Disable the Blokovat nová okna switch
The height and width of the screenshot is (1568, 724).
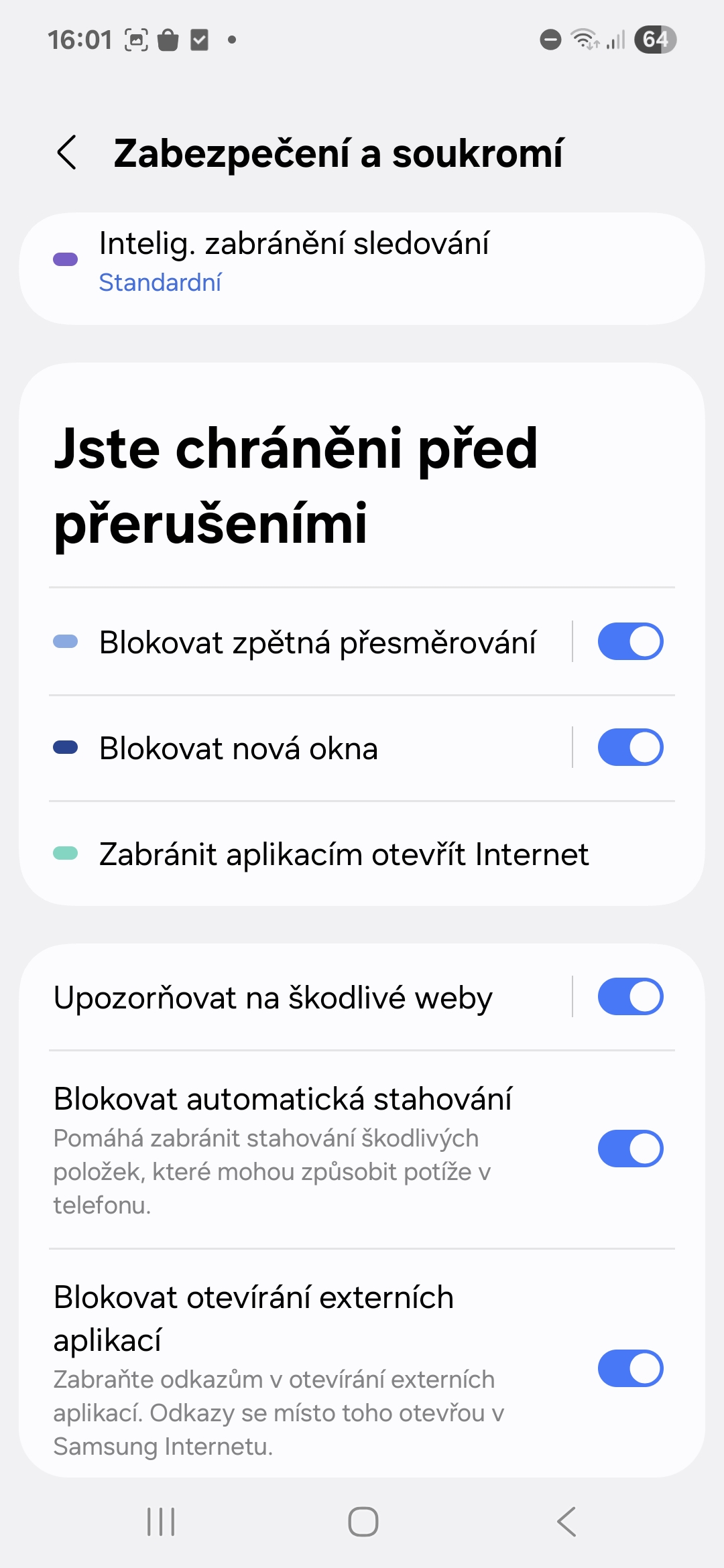[630, 748]
